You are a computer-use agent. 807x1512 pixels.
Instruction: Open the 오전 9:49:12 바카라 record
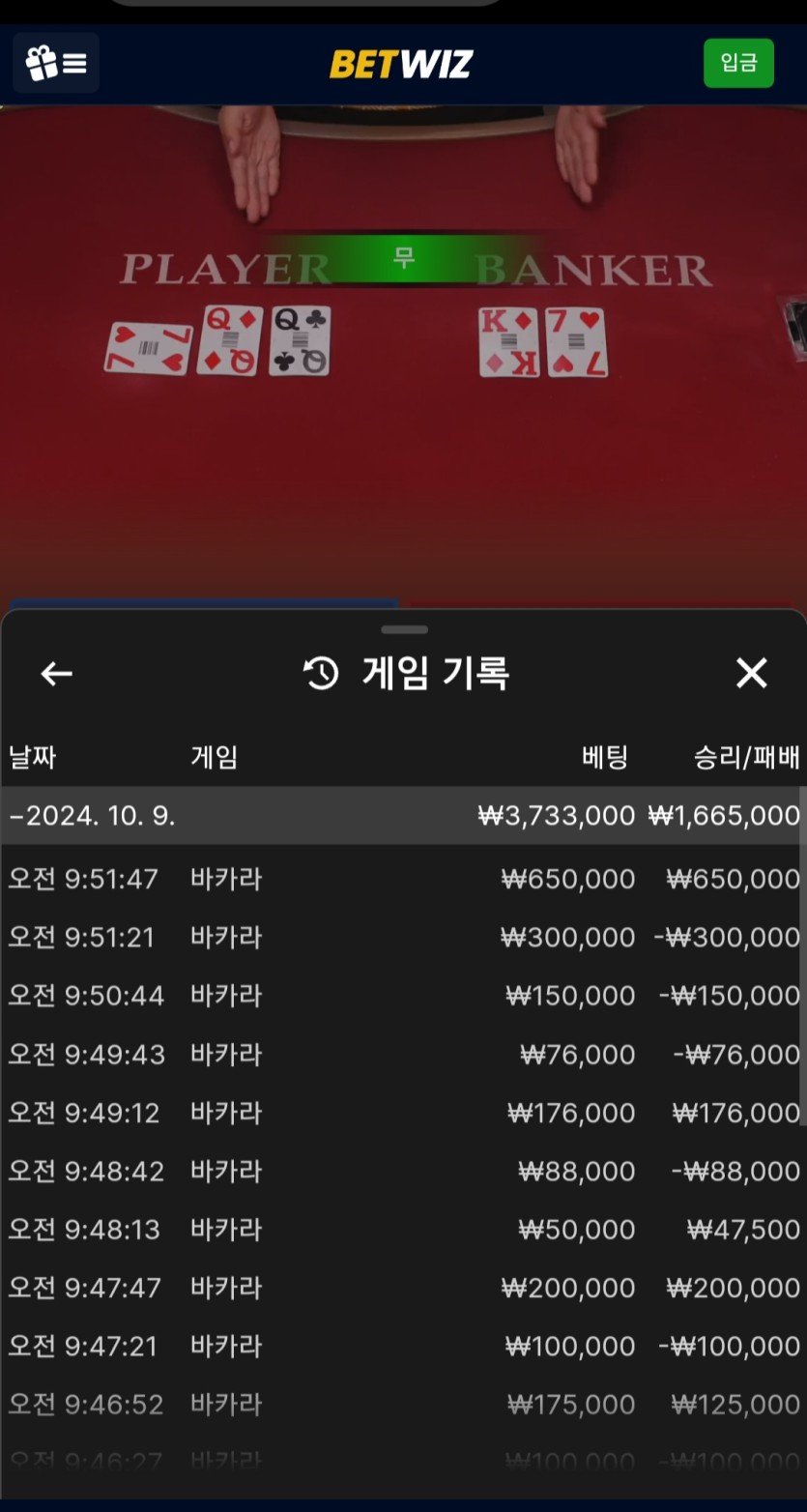coord(401,1113)
